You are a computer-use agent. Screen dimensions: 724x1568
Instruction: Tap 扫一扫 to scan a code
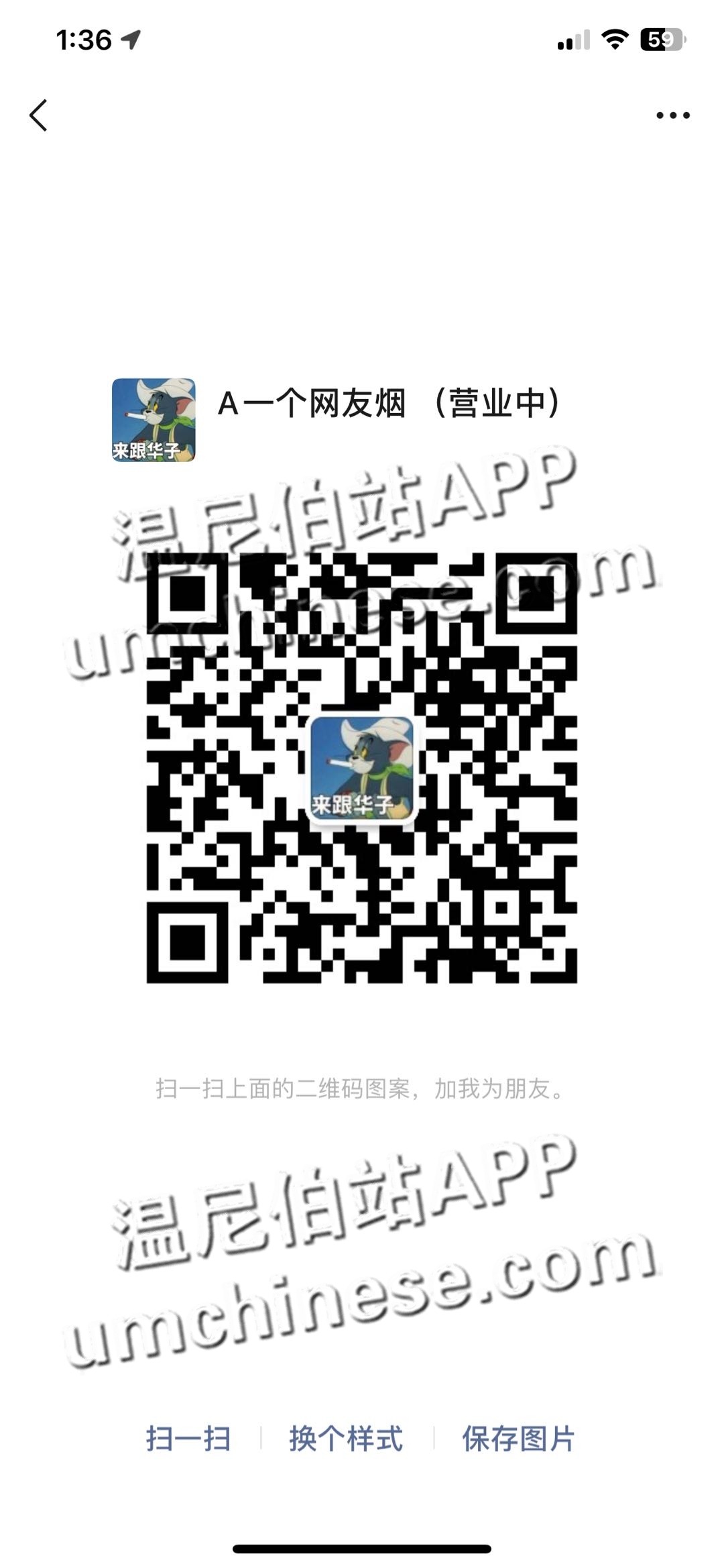coord(188,1439)
